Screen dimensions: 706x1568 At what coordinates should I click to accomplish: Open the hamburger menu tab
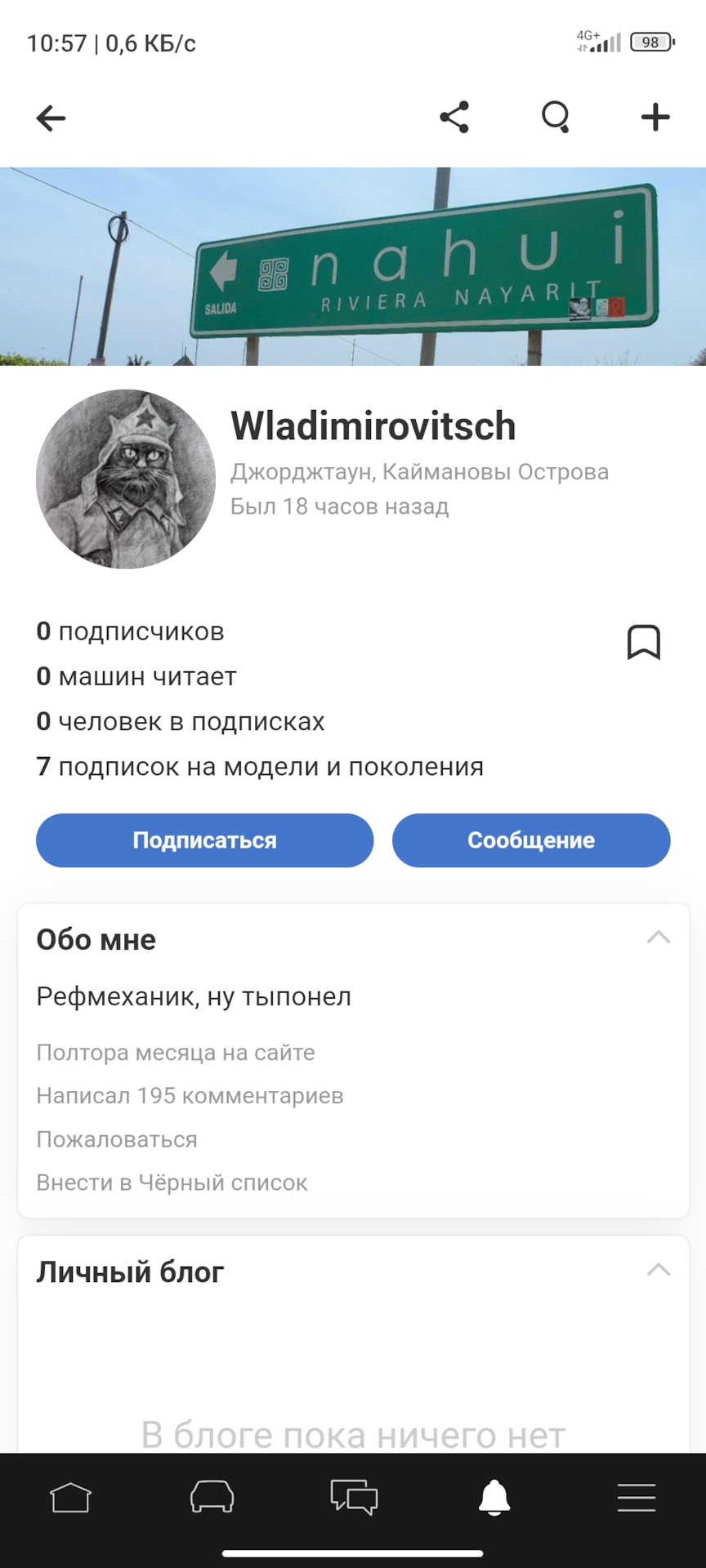[x=636, y=1498]
